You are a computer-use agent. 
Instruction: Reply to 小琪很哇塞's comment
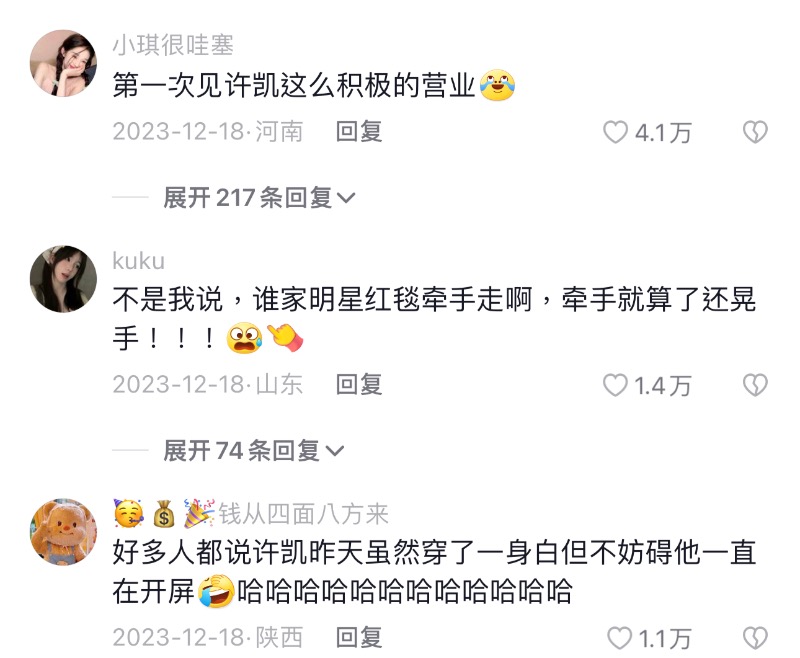359,131
